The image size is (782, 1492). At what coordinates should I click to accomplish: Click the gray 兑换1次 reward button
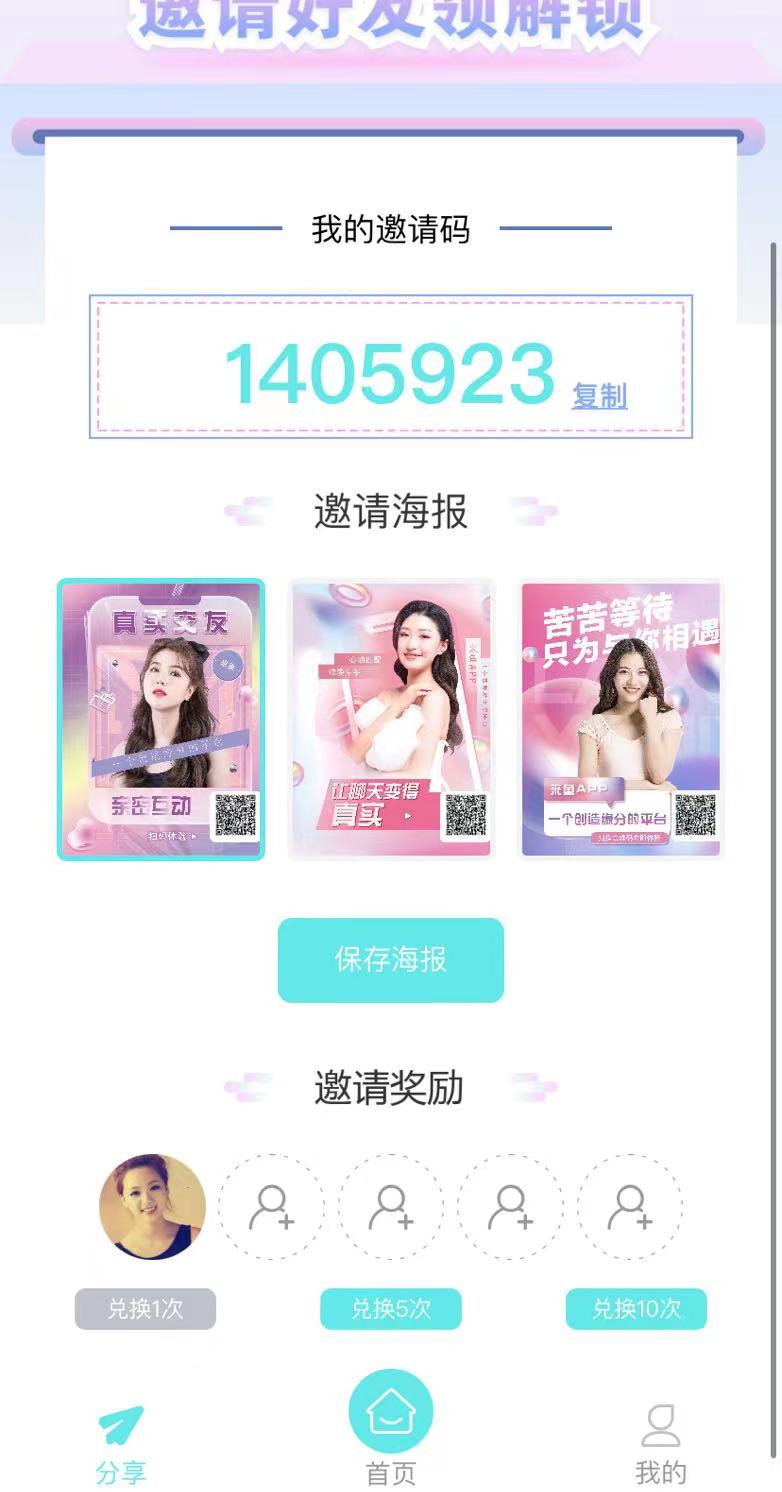144,1308
